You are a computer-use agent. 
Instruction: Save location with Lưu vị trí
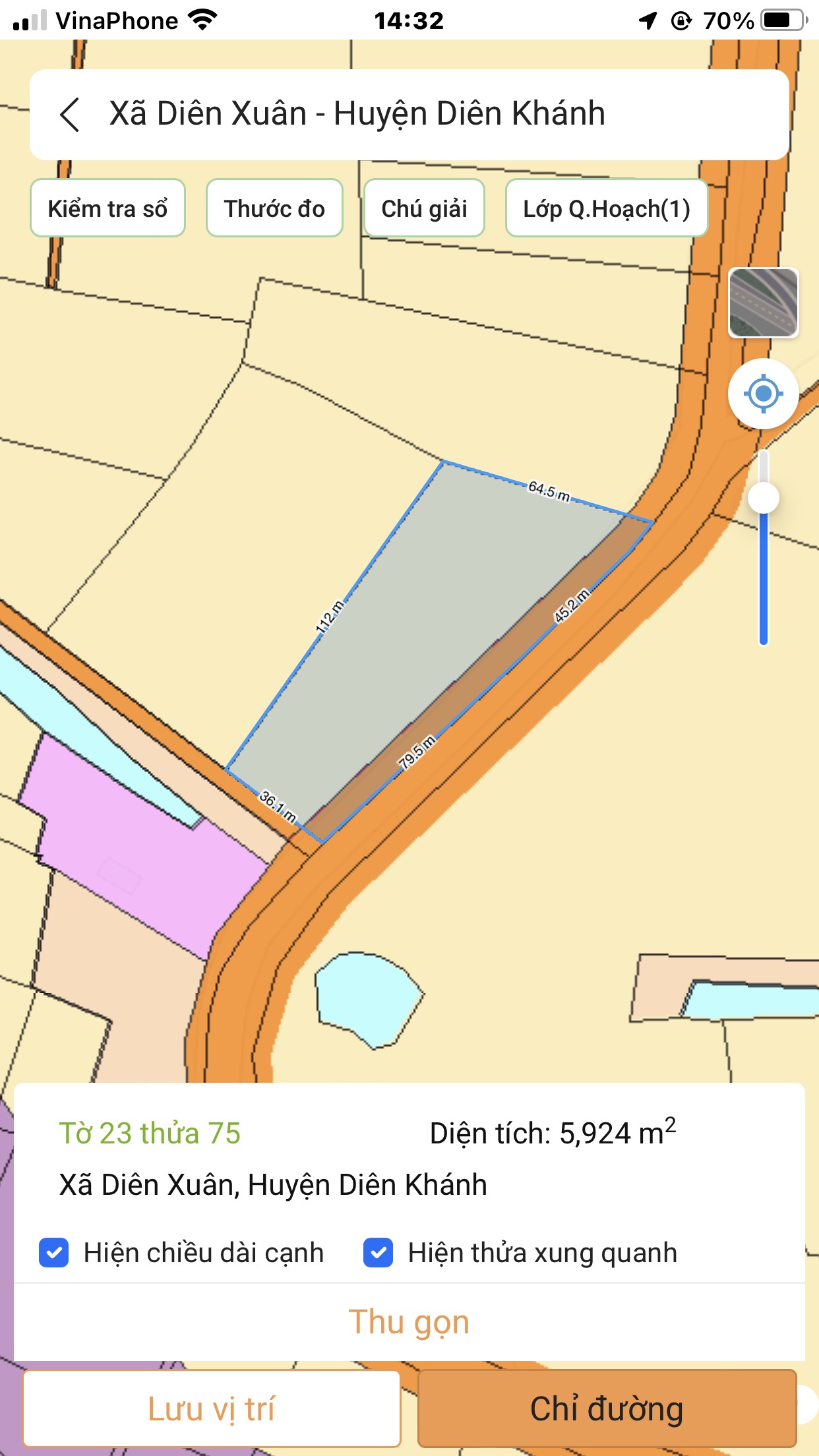tap(212, 1409)
